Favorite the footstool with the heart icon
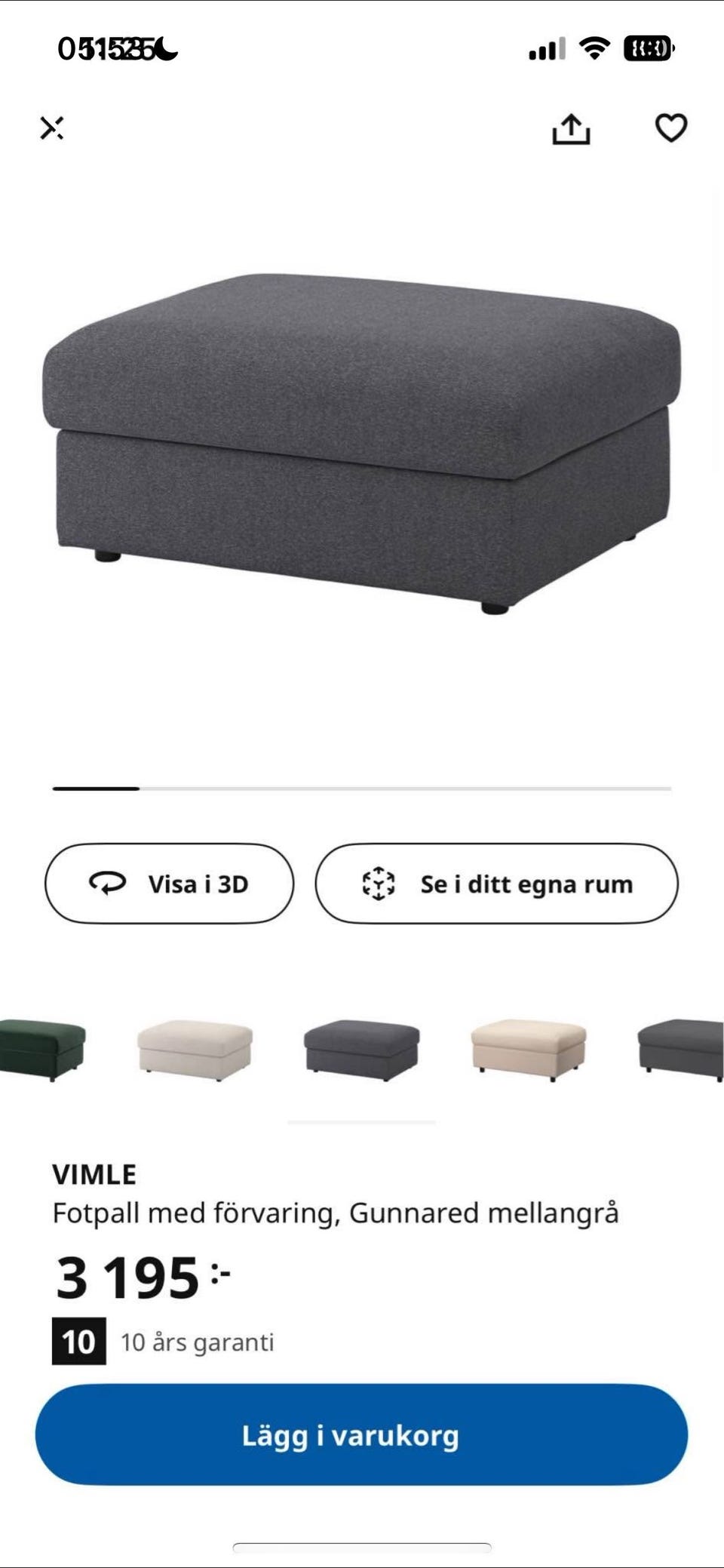Viewport: 724px width, 1568px height. tap(670, 128)
